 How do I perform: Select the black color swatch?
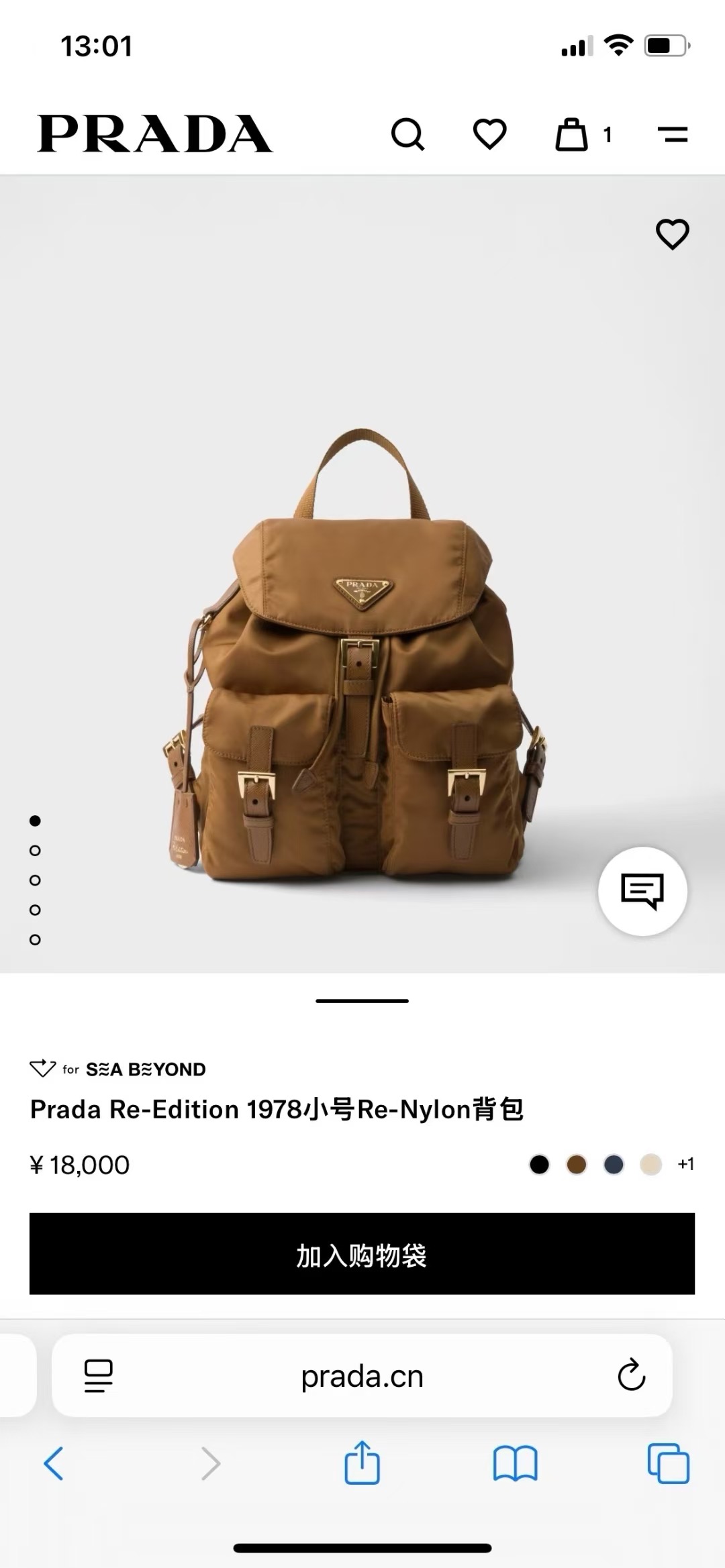[539, 1165]
